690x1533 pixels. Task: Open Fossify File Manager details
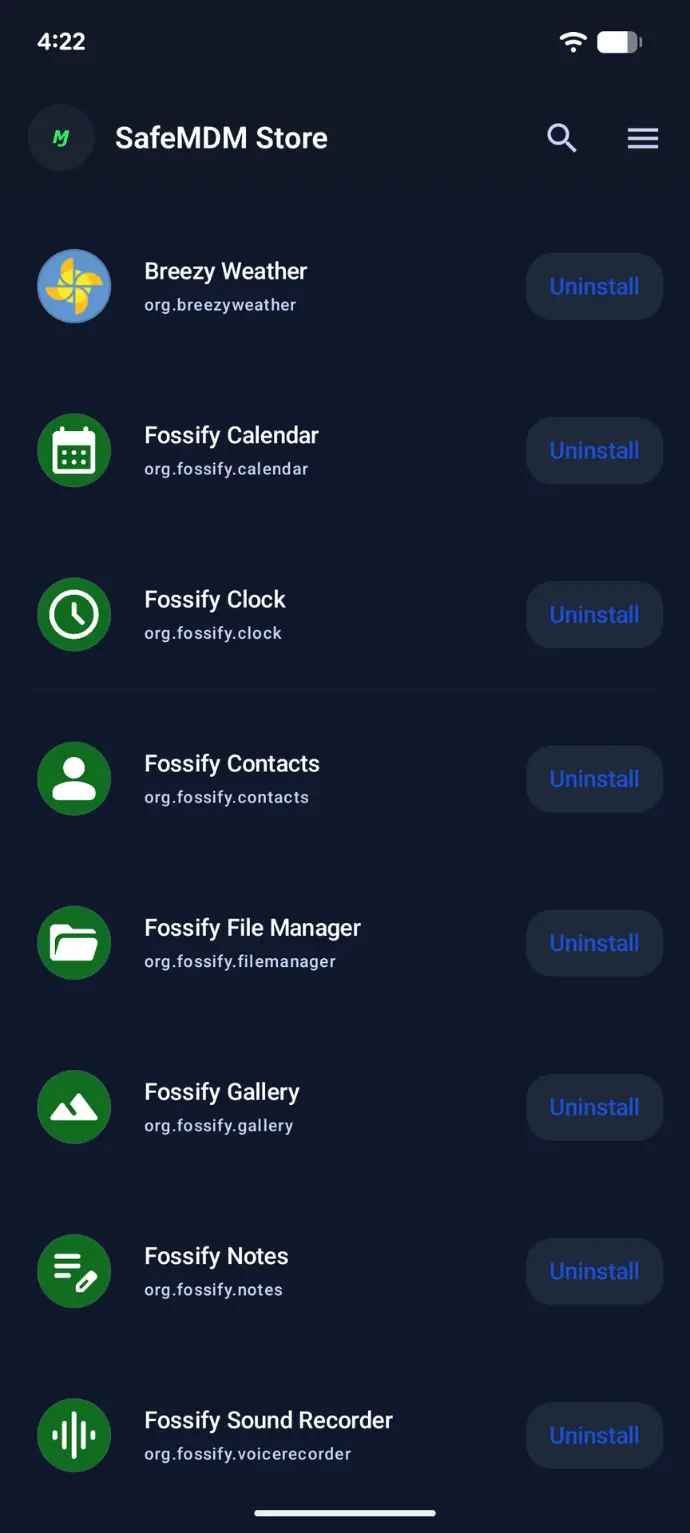tap(252, 942)
